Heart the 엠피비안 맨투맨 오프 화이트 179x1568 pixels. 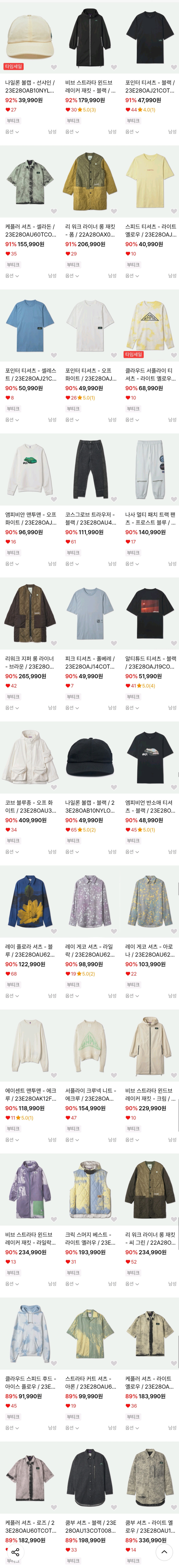(53, 499)
